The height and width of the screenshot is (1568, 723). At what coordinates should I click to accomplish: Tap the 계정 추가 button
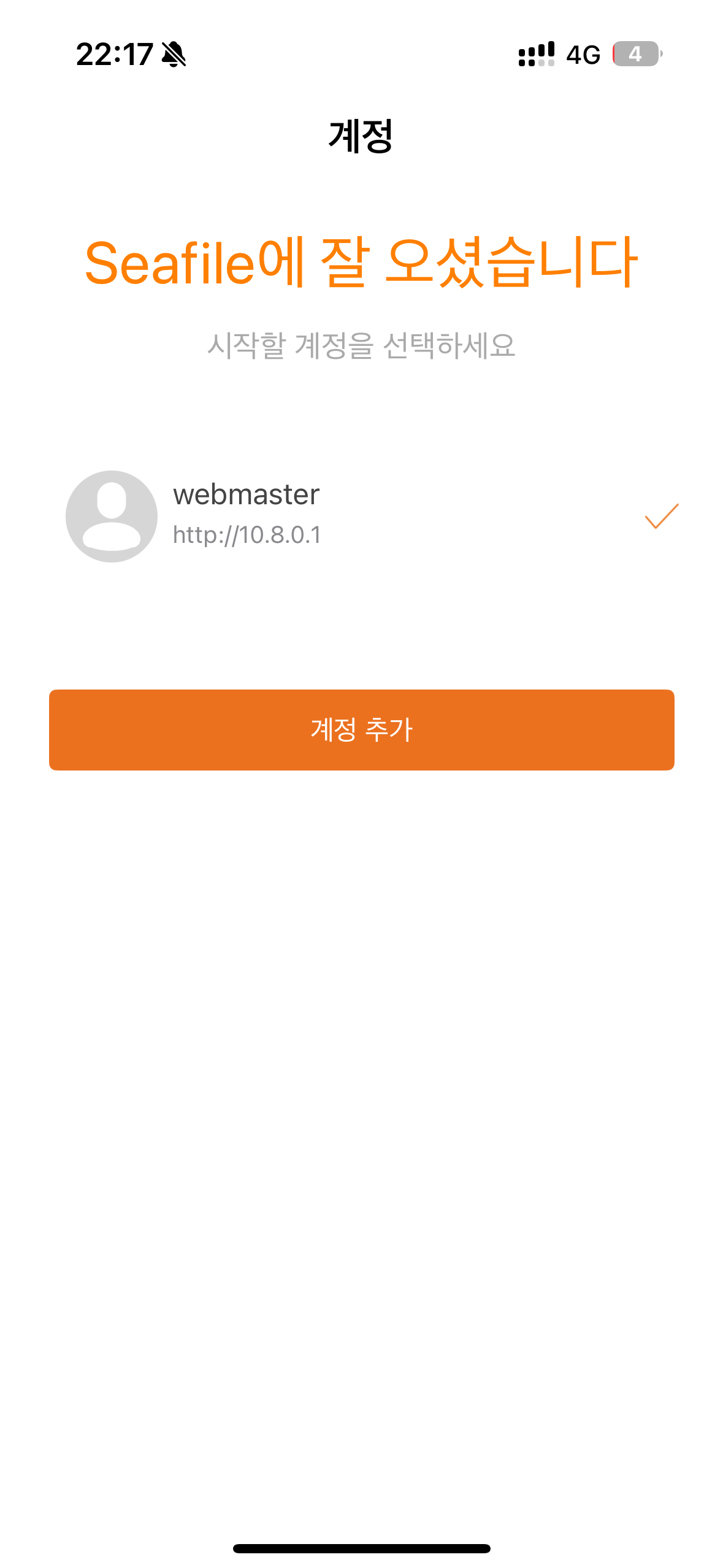tap(361, 729)
